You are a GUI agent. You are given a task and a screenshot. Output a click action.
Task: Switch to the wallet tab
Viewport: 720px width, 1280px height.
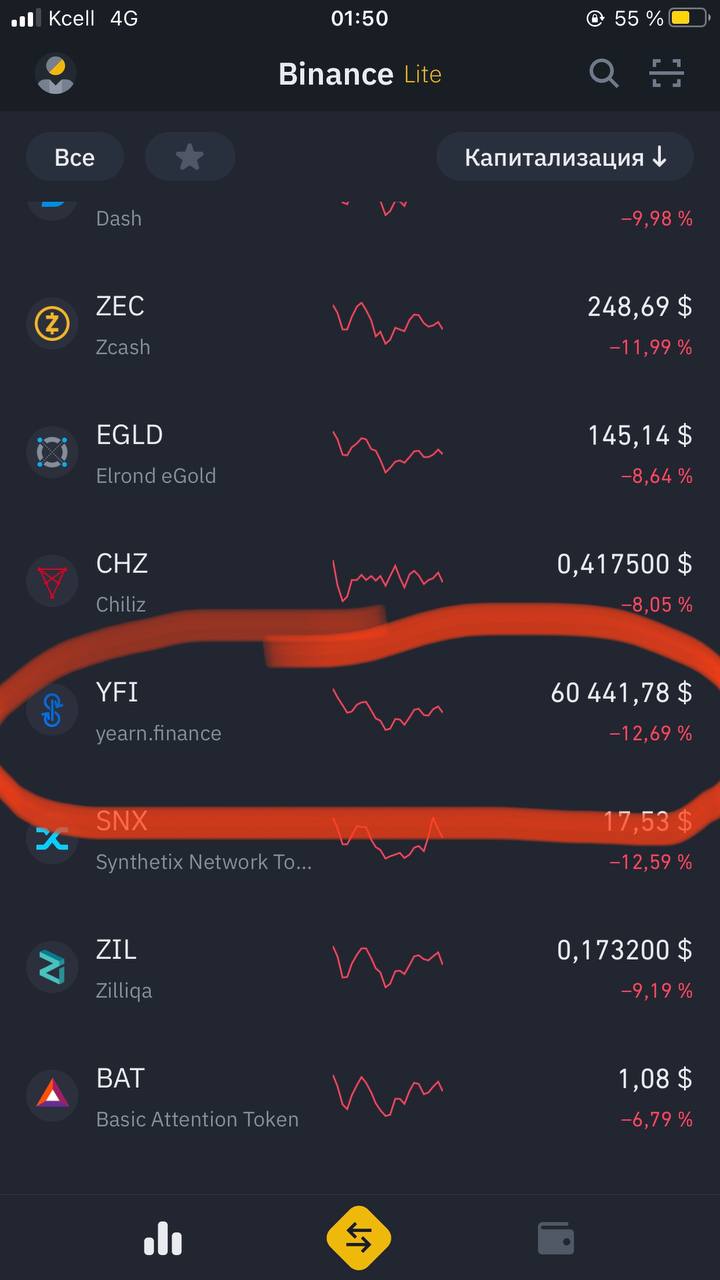pyautogui.click(x=556, y=1238)
